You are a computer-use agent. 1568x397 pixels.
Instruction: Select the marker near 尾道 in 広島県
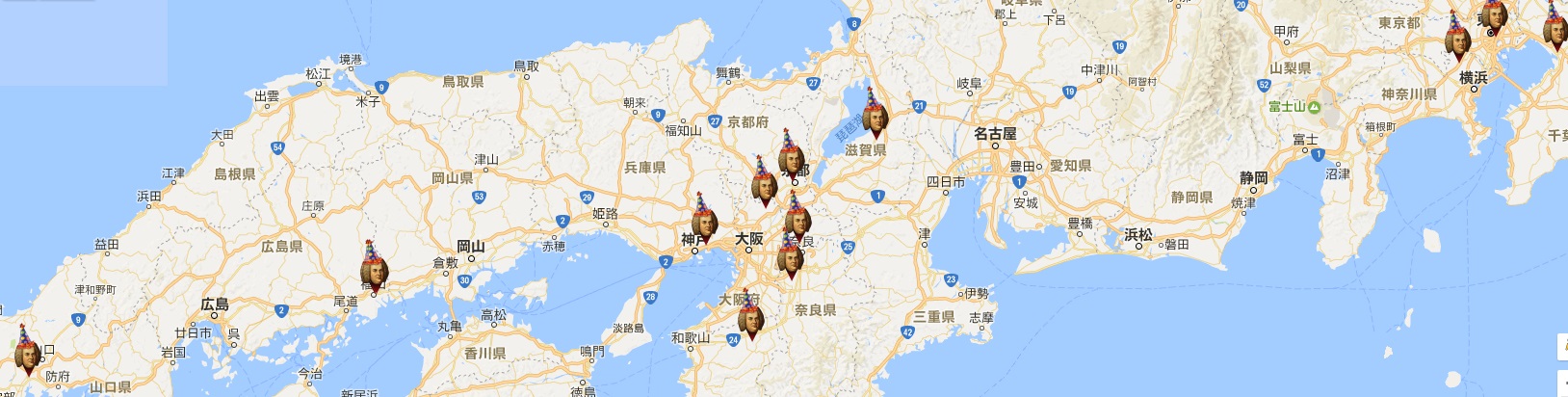pos(374,271)
